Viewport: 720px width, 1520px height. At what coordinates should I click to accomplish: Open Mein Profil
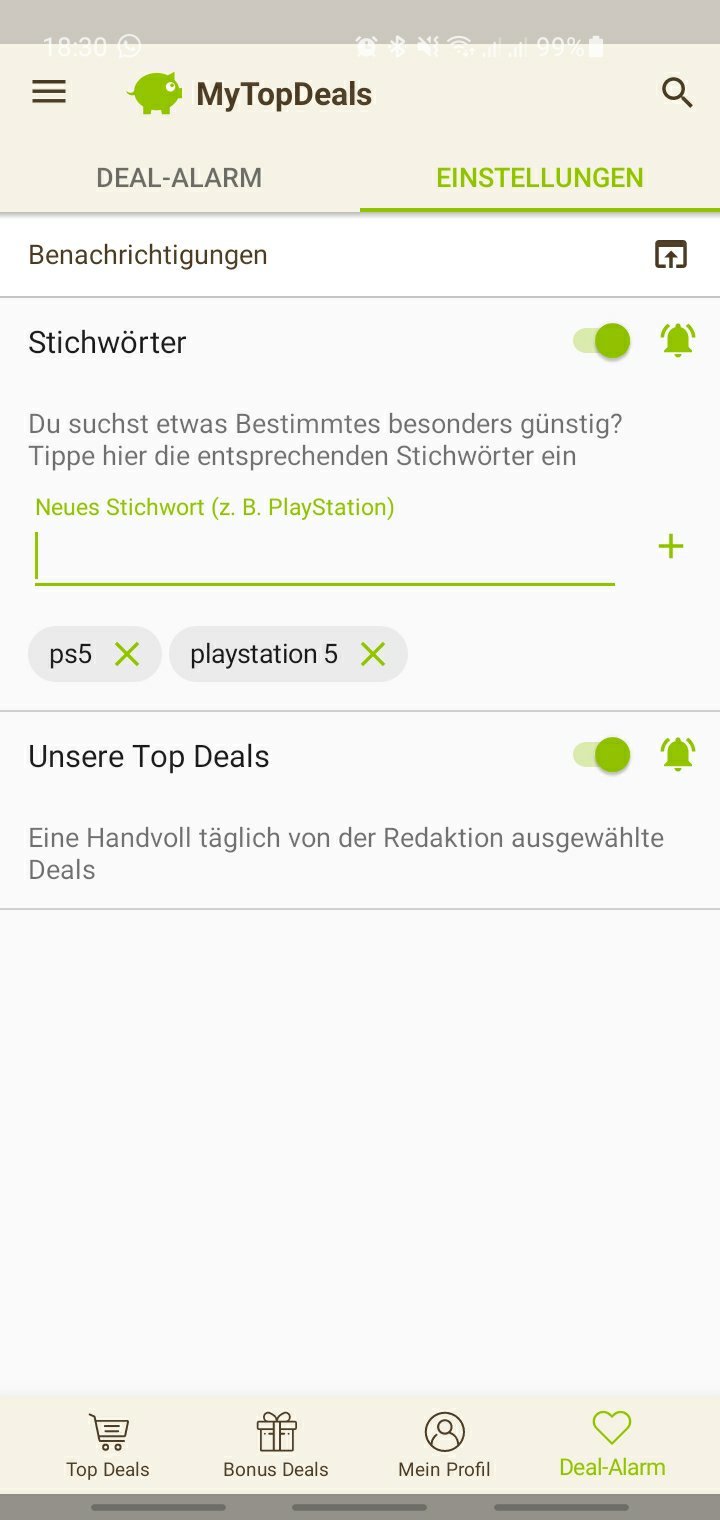pyautogui.click(x=444, y=1445)
